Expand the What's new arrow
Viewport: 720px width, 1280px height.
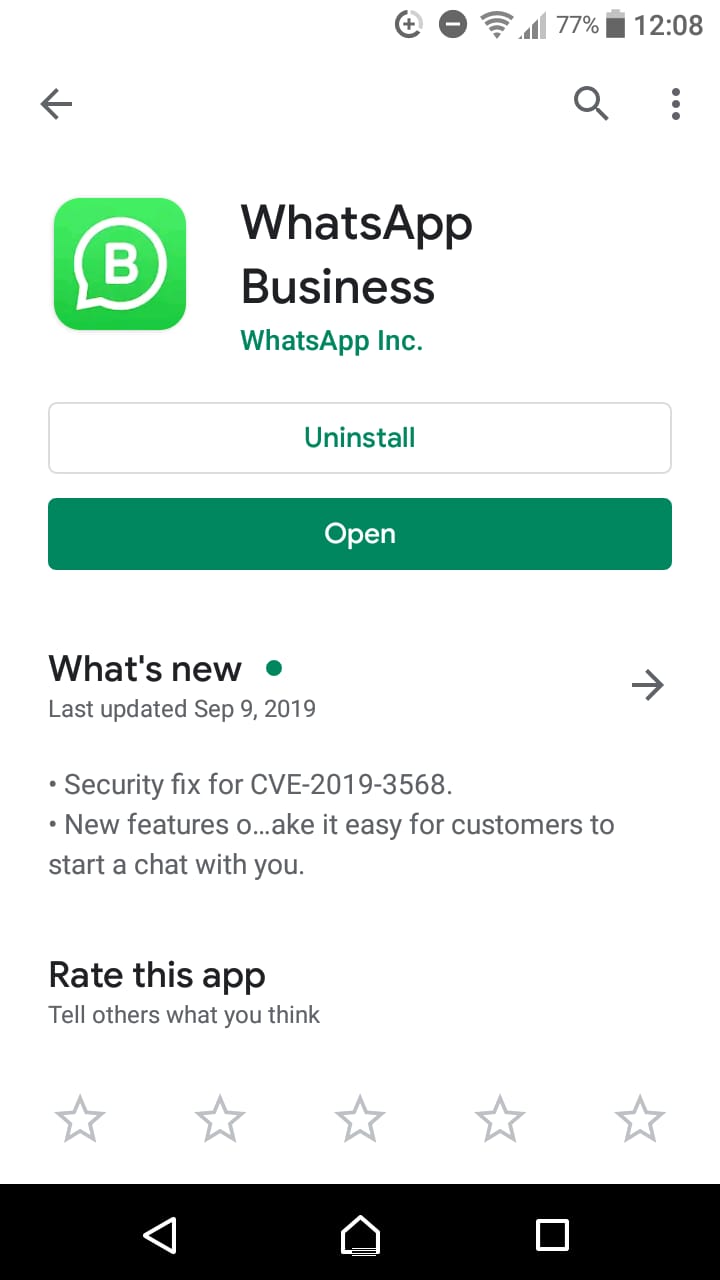[648, 685]
